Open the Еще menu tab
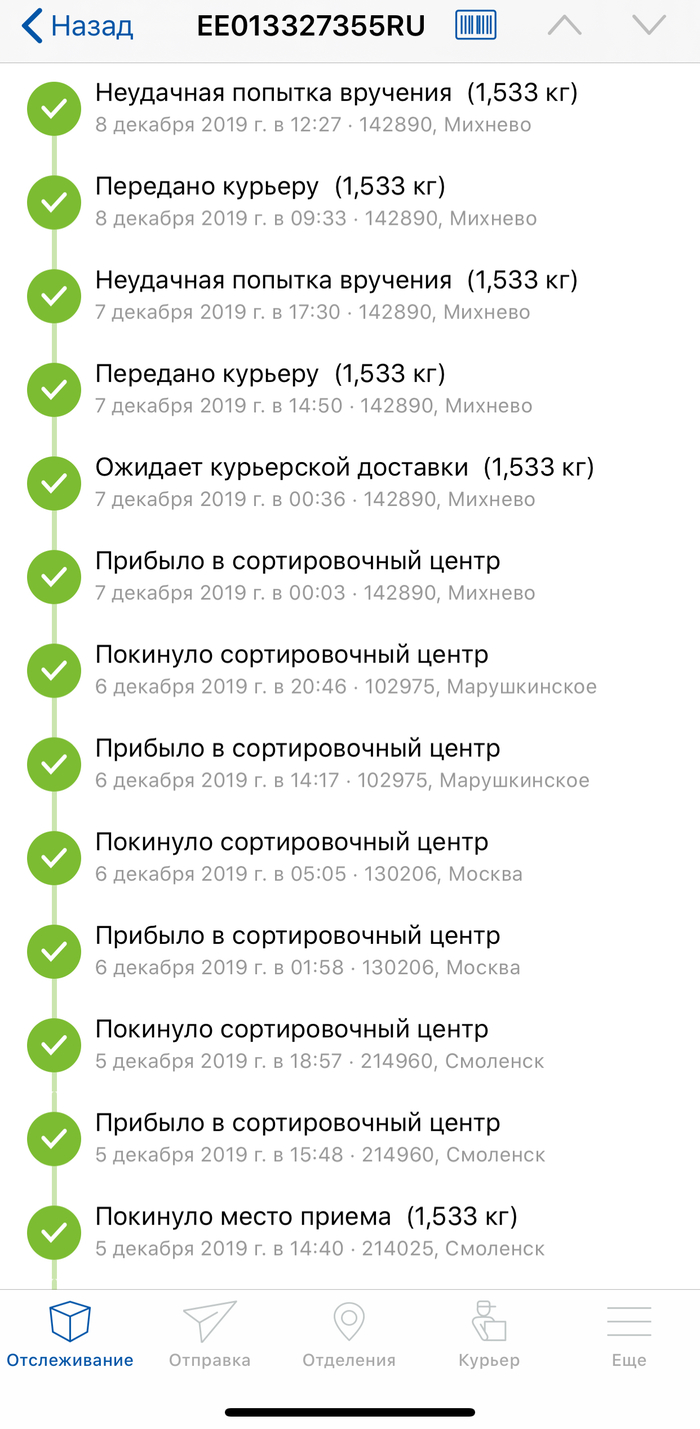 point(629,1335)
